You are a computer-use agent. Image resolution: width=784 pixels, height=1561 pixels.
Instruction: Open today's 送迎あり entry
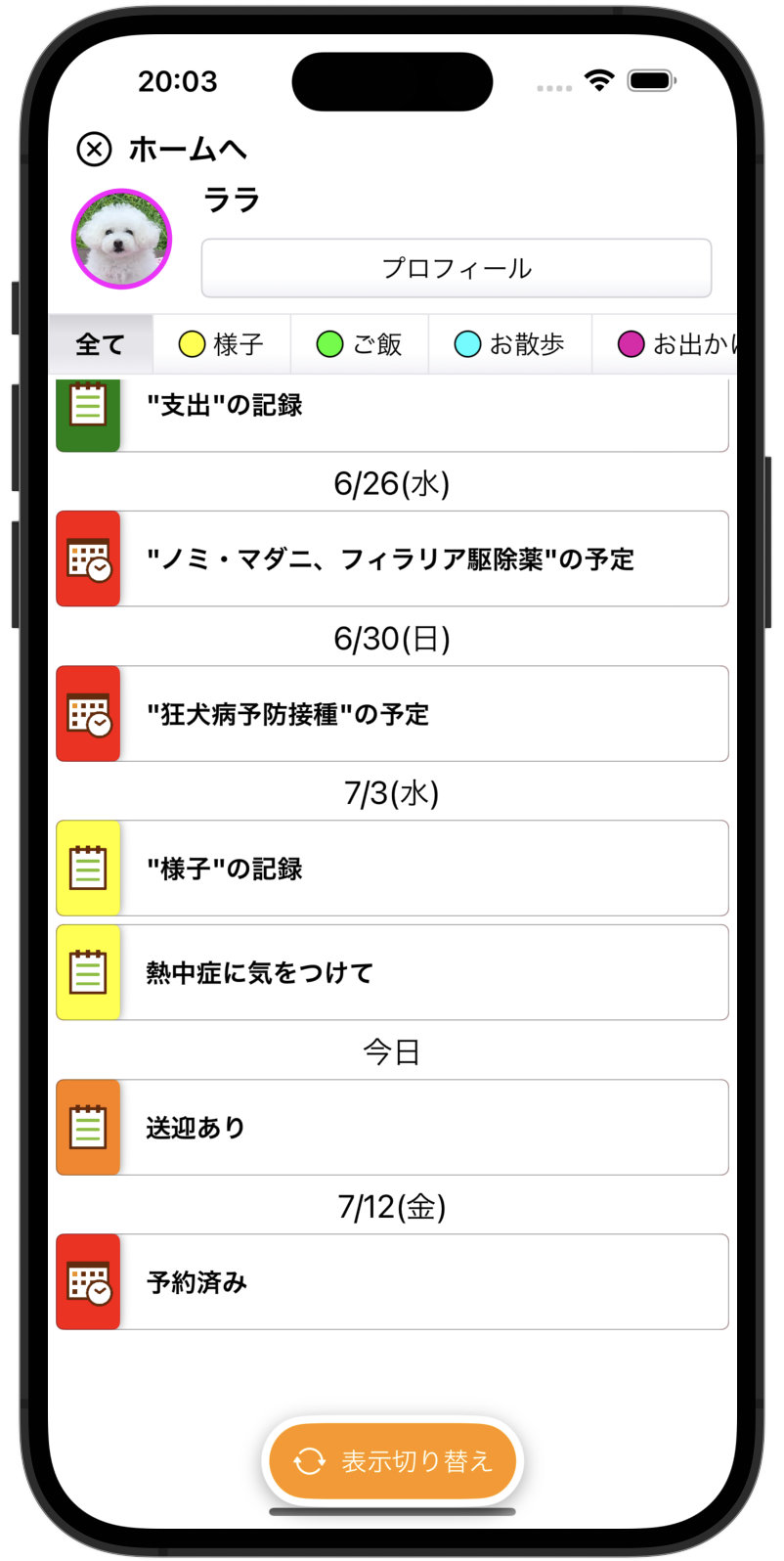tap(391, 1128)
